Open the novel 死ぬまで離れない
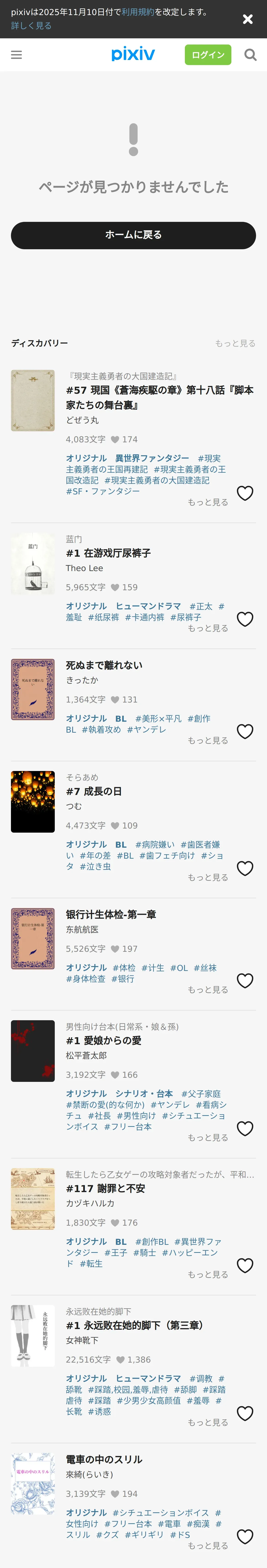 pos(104,665)
